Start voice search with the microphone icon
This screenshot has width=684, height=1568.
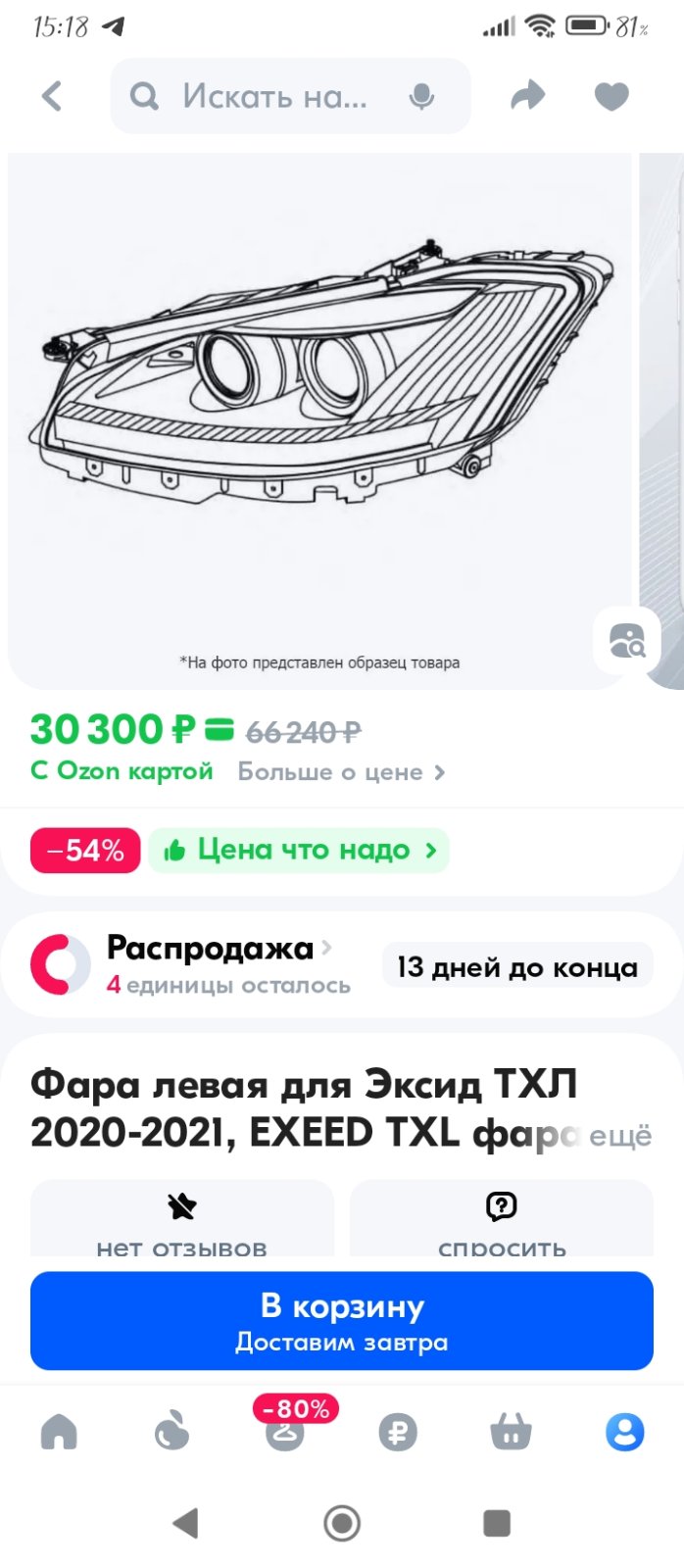(x=422, y=96)
